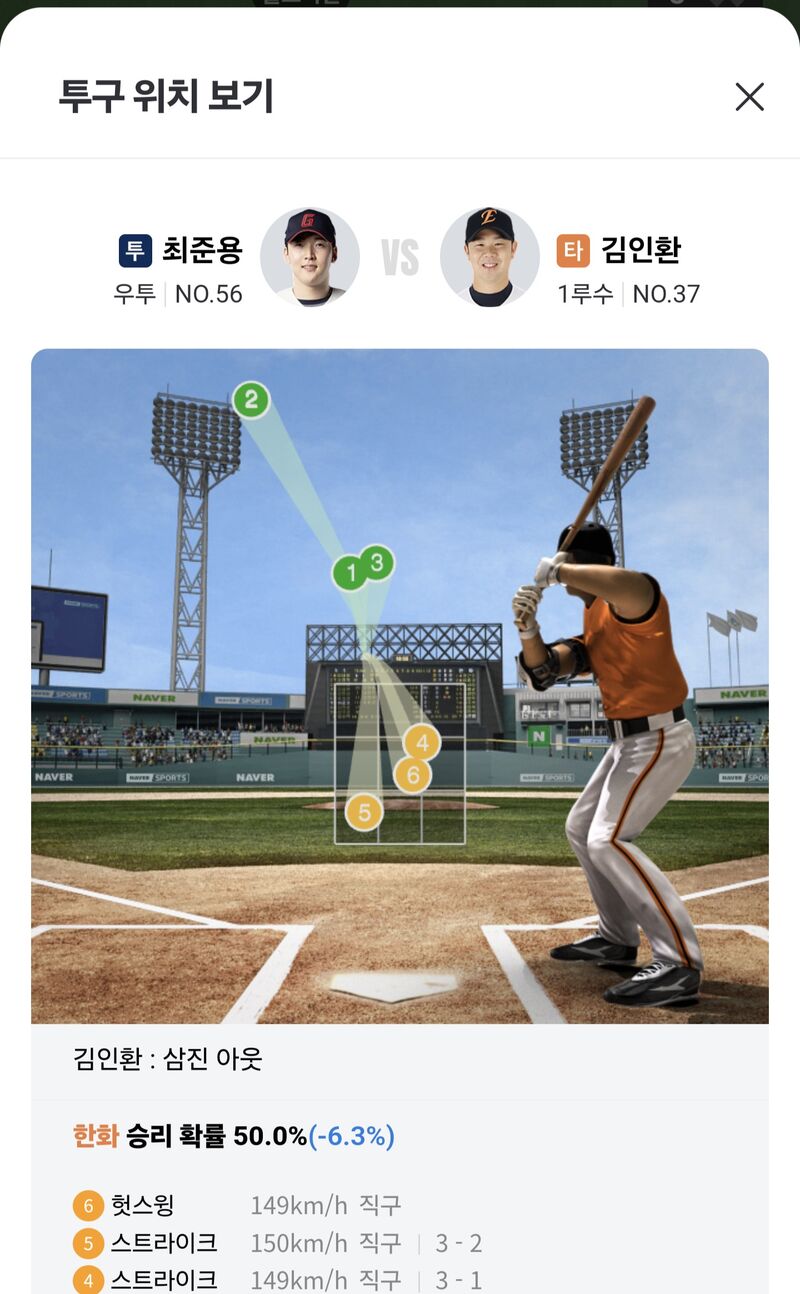Image resolution: width=800 pixels, height=1294 pixels.
Task: Open pitcher 최준용's profile photo
Action: 310,257
